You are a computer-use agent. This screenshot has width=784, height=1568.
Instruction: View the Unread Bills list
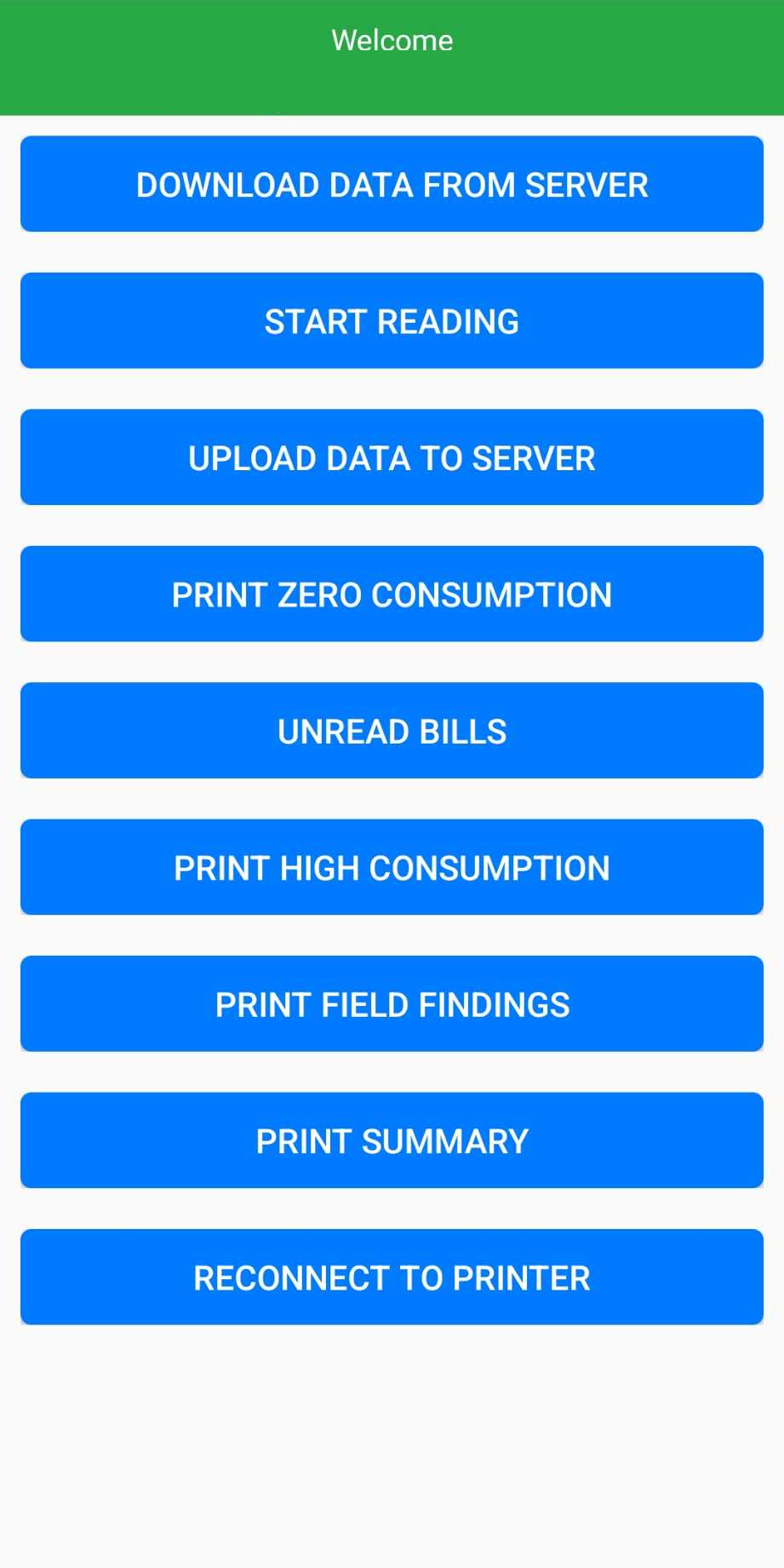click(392, 731)
